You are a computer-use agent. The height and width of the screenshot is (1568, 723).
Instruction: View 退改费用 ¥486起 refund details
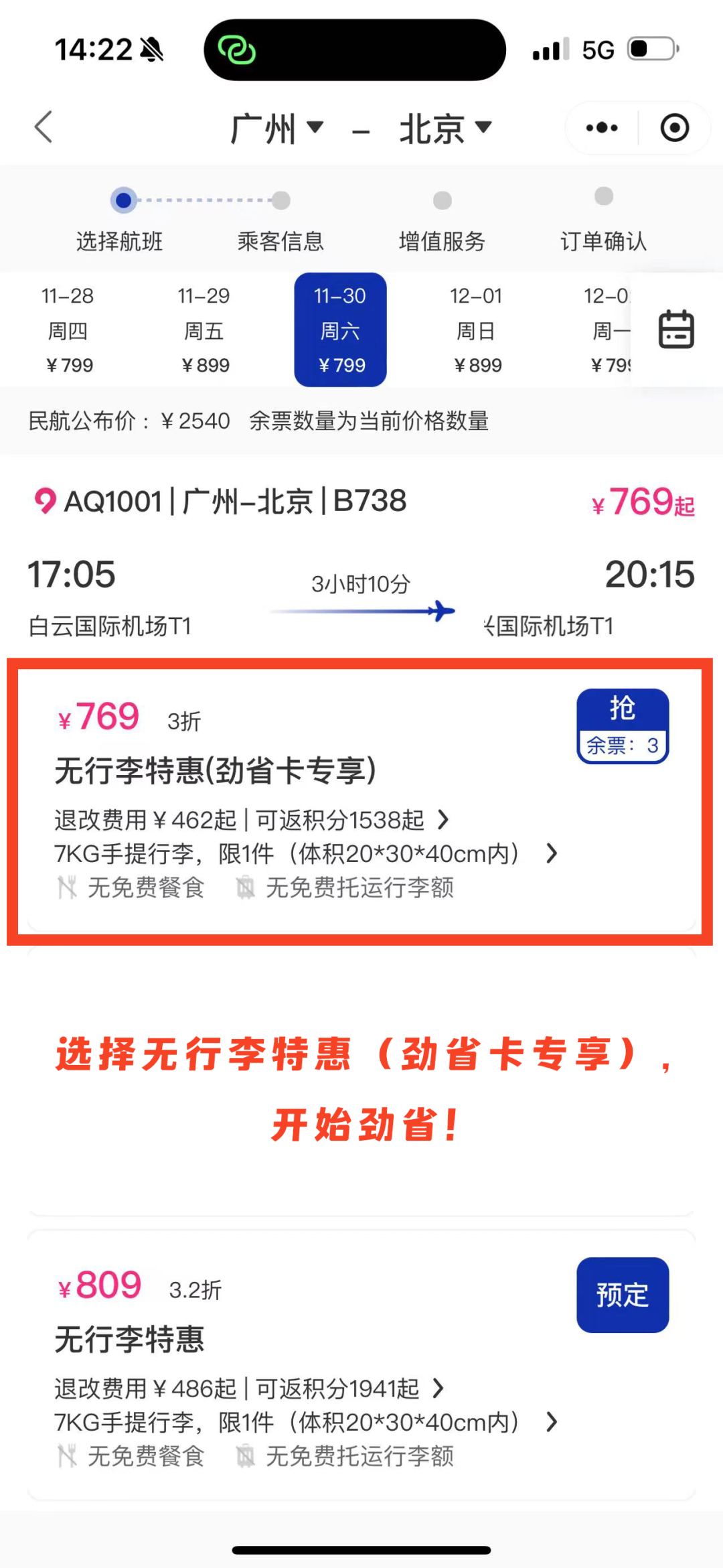pyautogui.click(x=249, y=1388)
